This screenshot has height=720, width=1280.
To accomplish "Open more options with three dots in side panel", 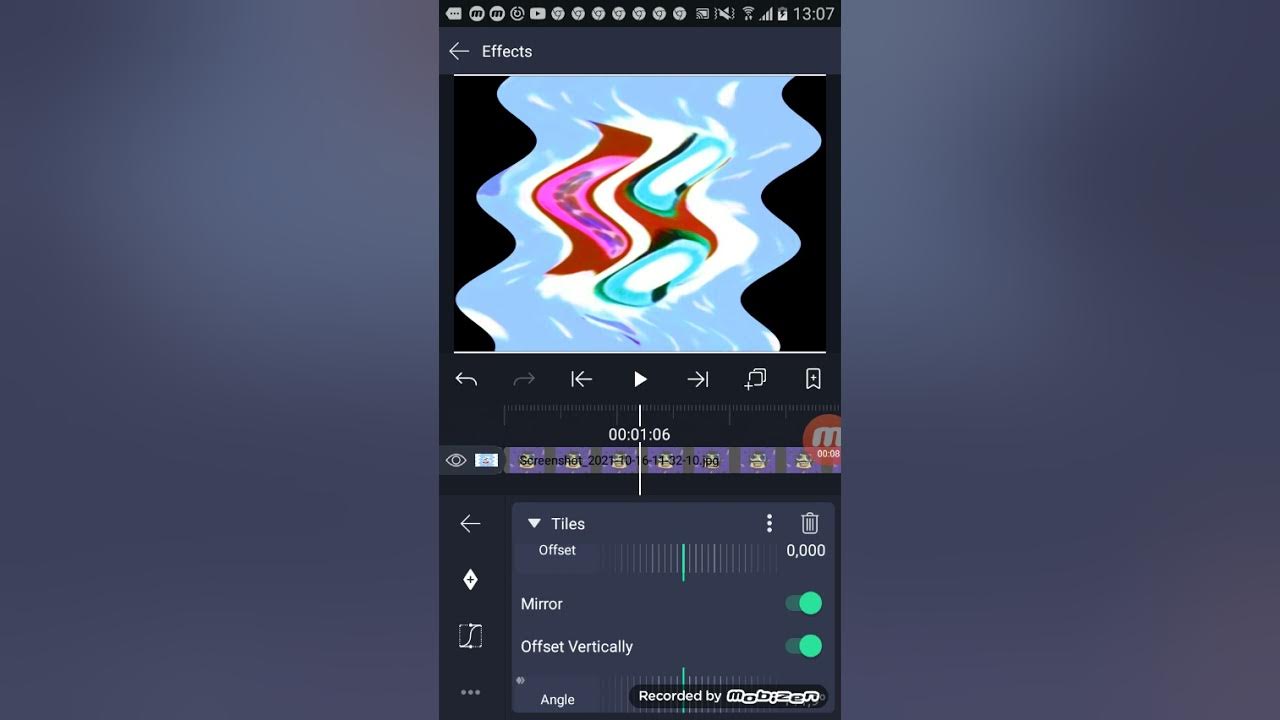I will 470,692.
